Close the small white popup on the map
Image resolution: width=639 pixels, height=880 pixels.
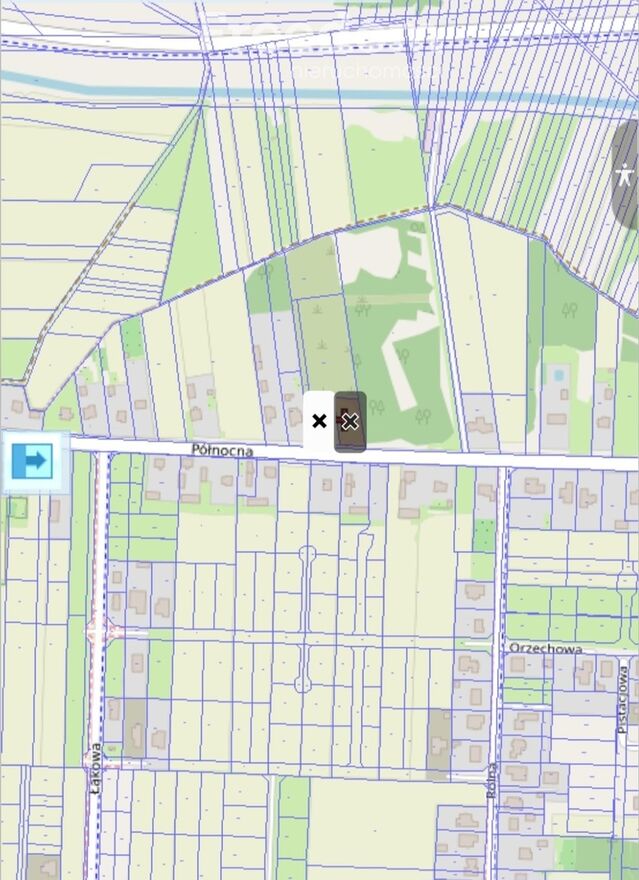tap(319, 421)
